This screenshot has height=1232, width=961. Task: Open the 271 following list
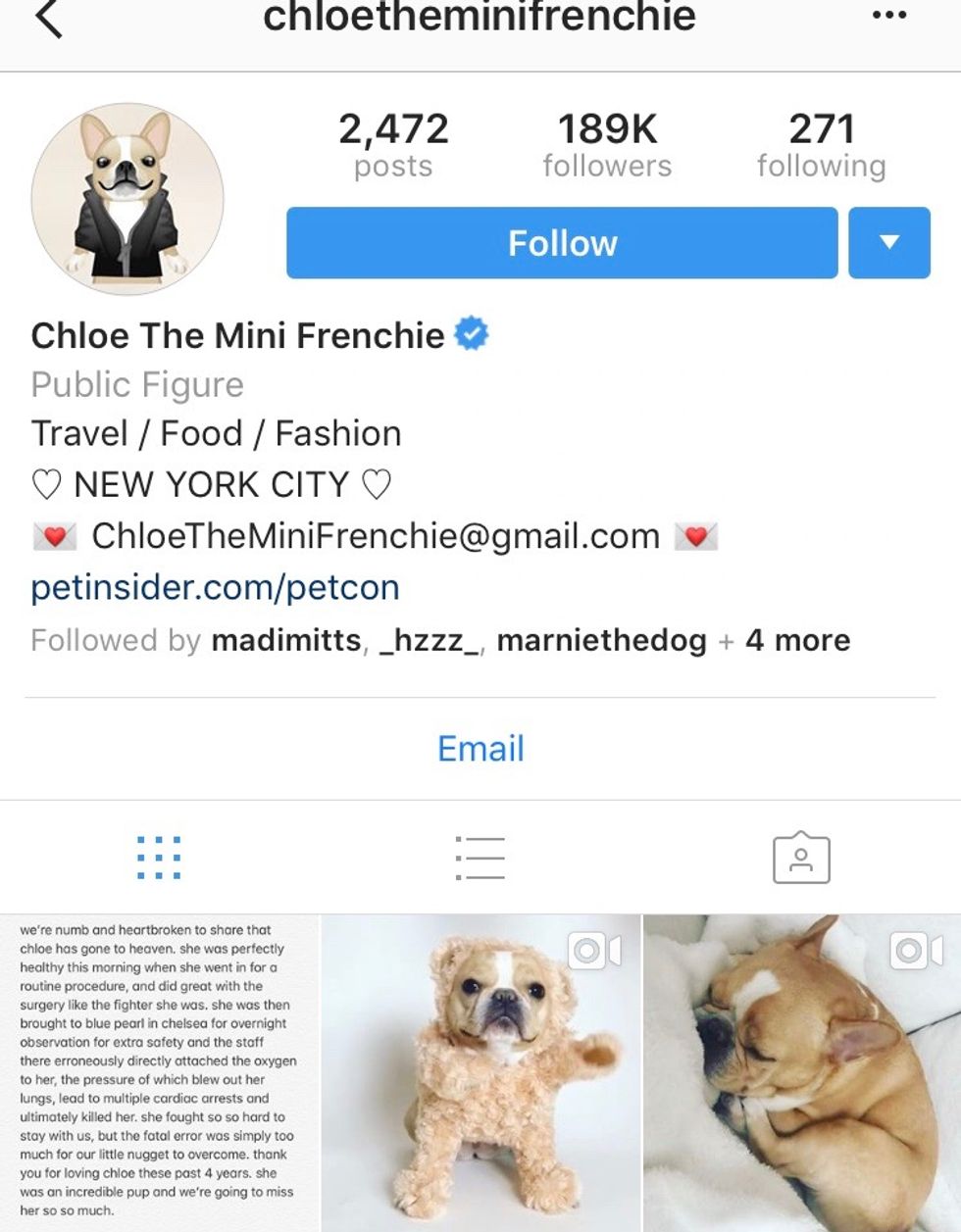coord(821,145)
